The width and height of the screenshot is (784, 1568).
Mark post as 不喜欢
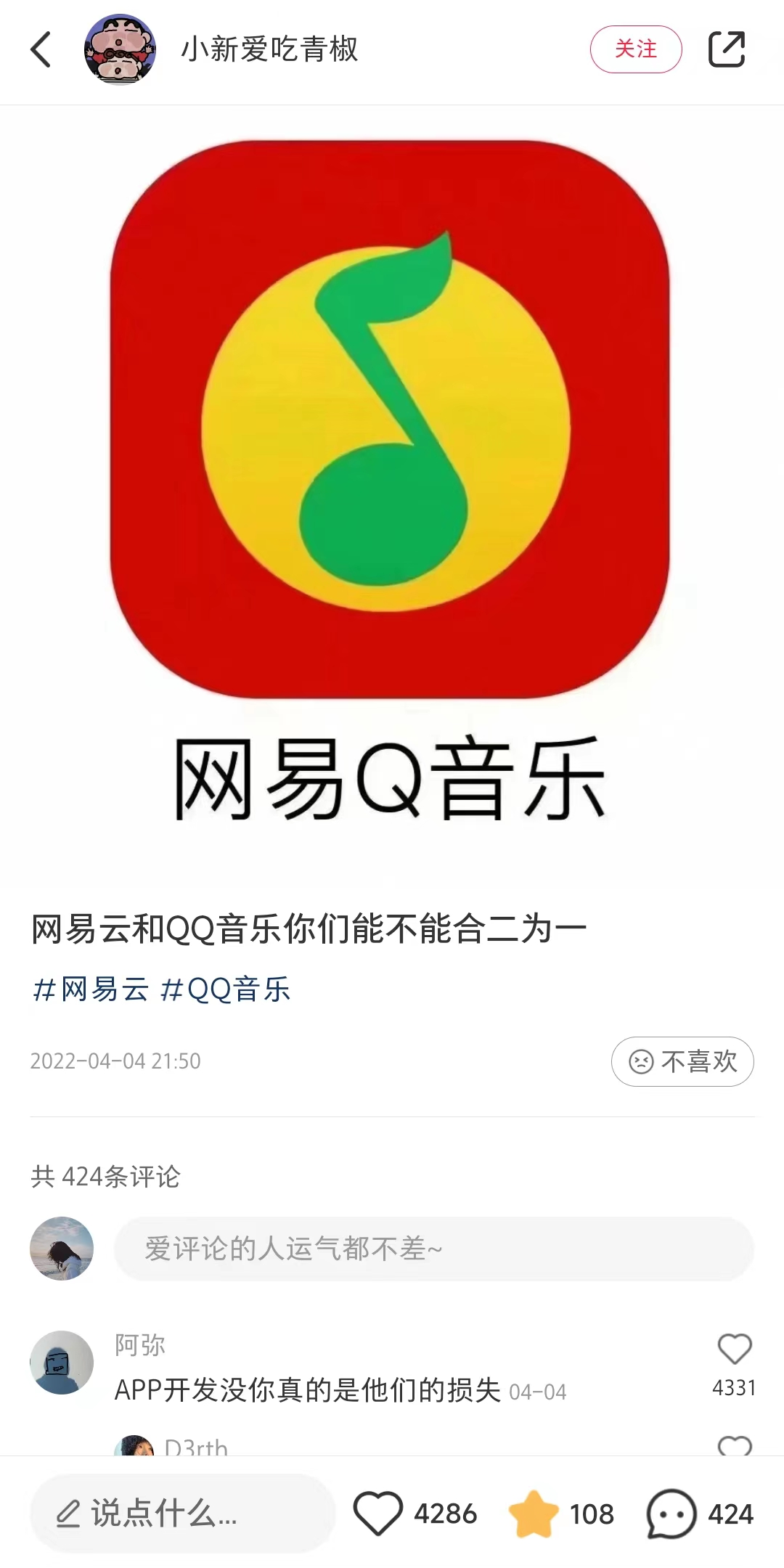point(682,1061)
